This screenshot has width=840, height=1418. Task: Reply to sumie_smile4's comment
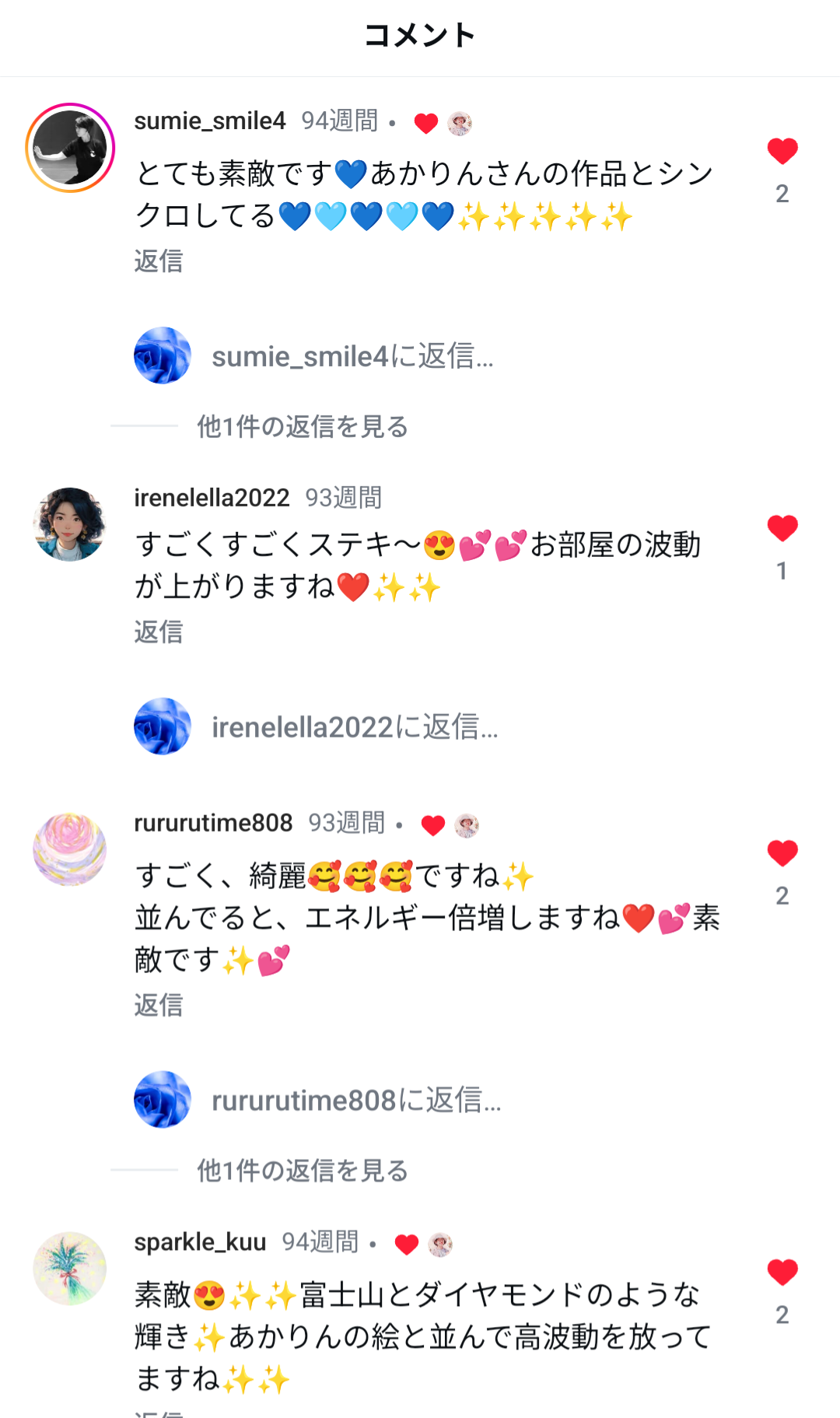(x=158, y=261)
